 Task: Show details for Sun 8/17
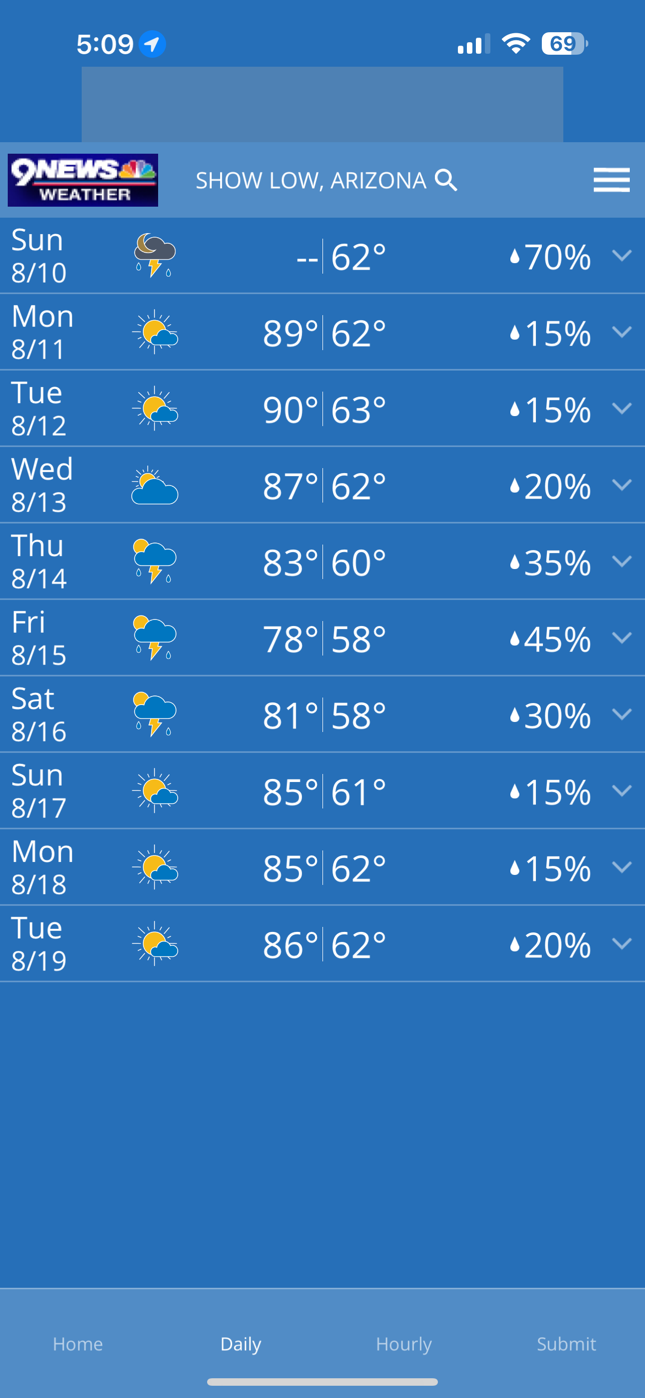[x=622, y=791]
